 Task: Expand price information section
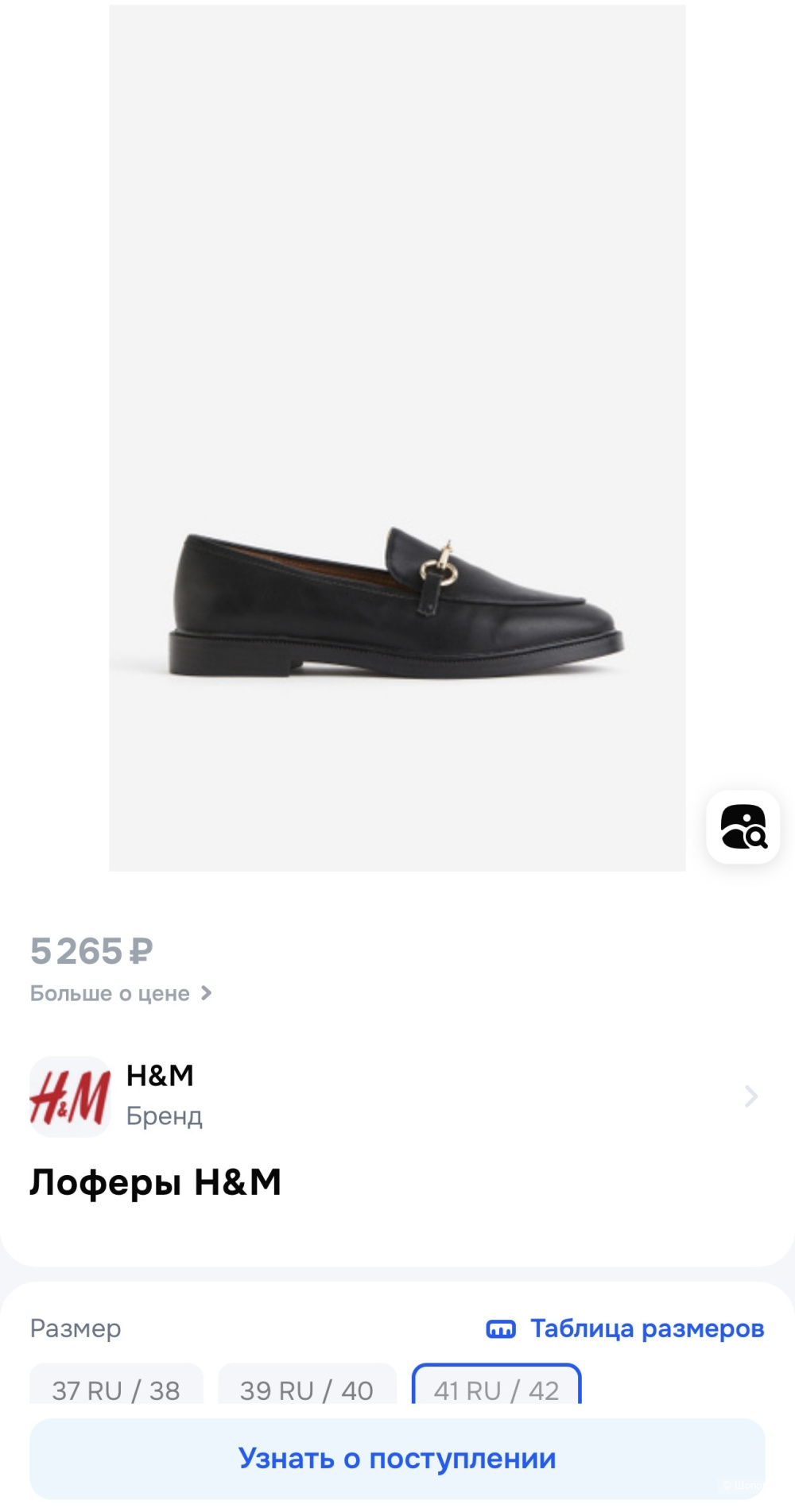coord(119,993)
